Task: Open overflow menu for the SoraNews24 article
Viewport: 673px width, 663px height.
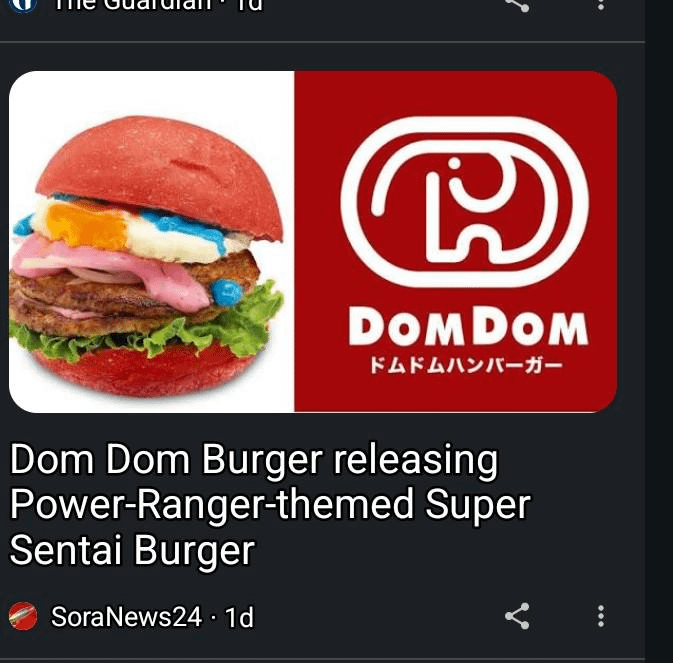Action: click(x=600, y=616)
